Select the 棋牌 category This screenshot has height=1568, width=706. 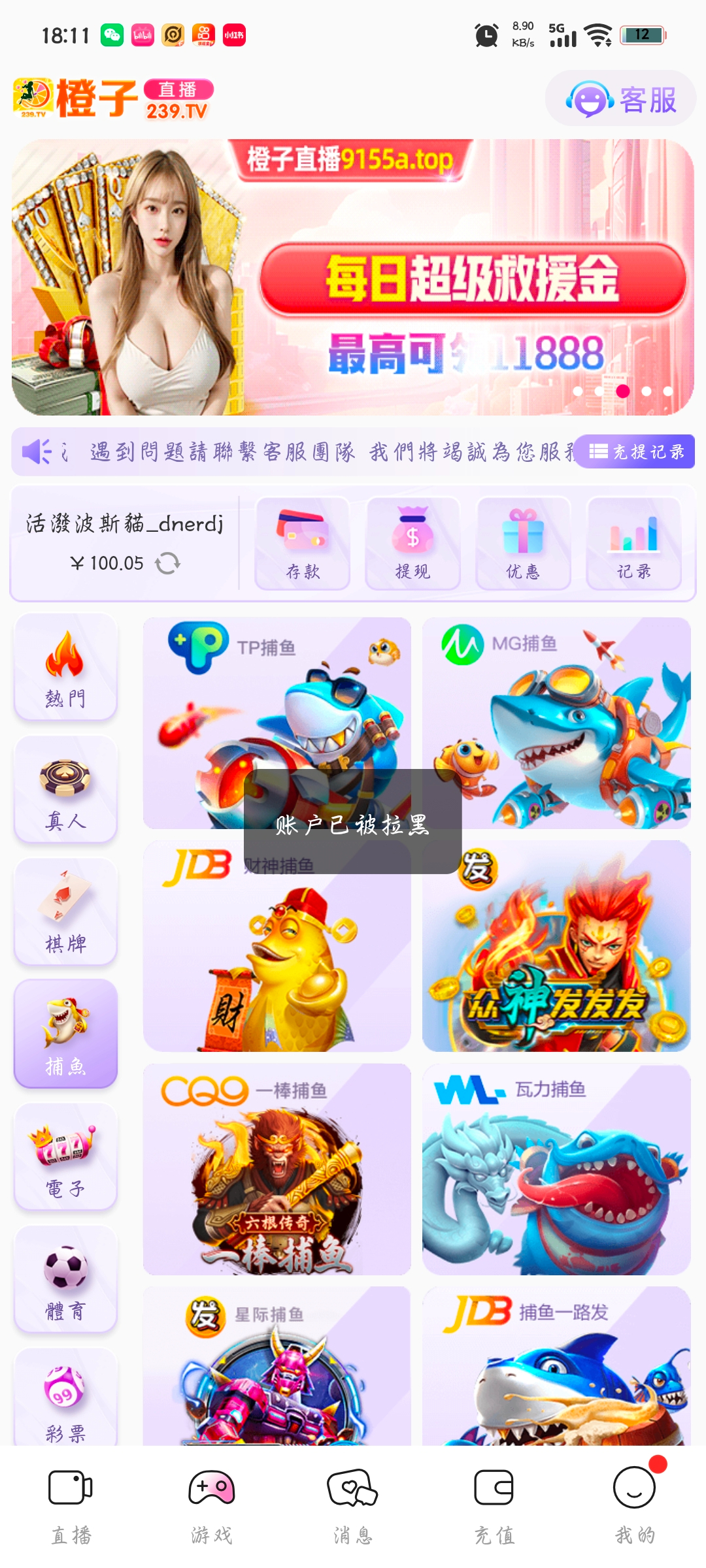(65, 912)
